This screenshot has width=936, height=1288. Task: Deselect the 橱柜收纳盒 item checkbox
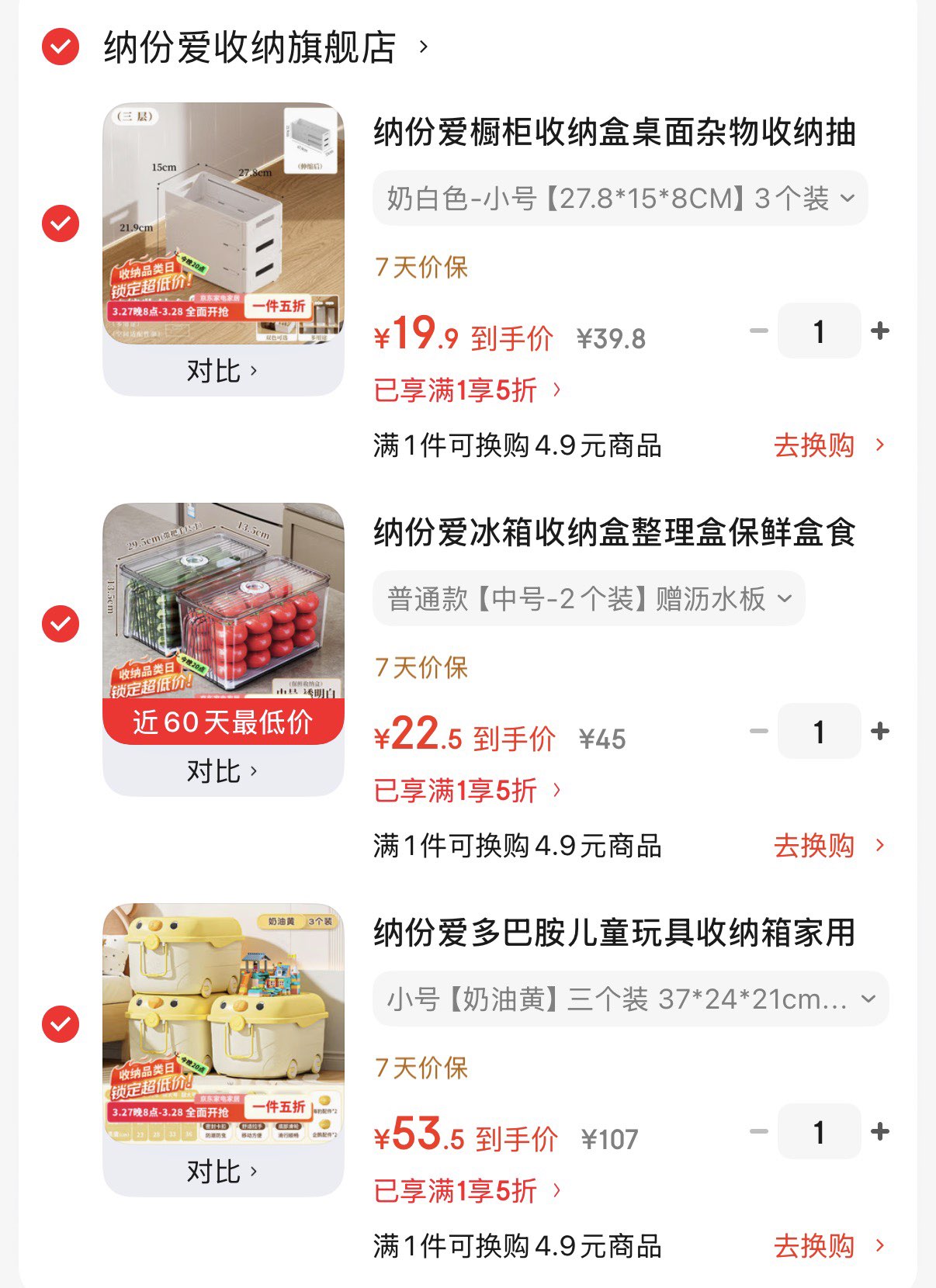point(61,223)
